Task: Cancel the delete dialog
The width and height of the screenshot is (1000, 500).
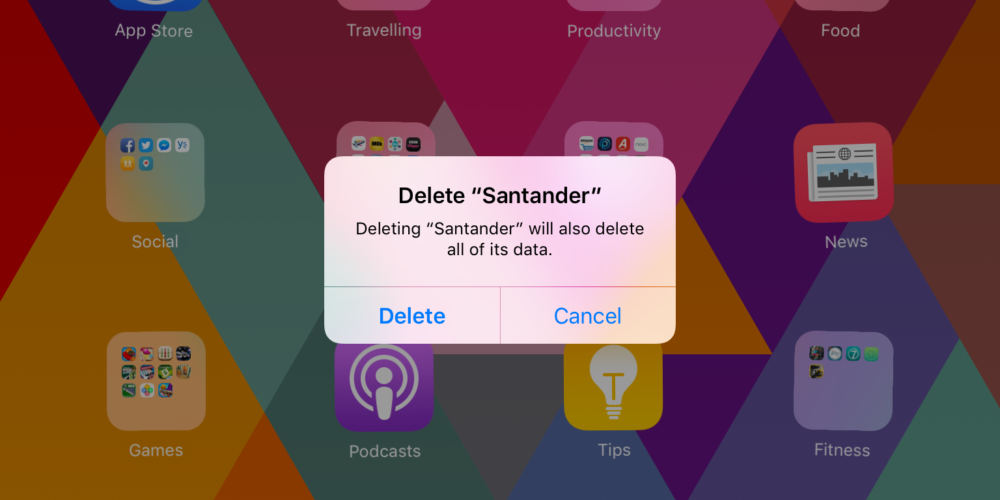Action: [588, 316]
